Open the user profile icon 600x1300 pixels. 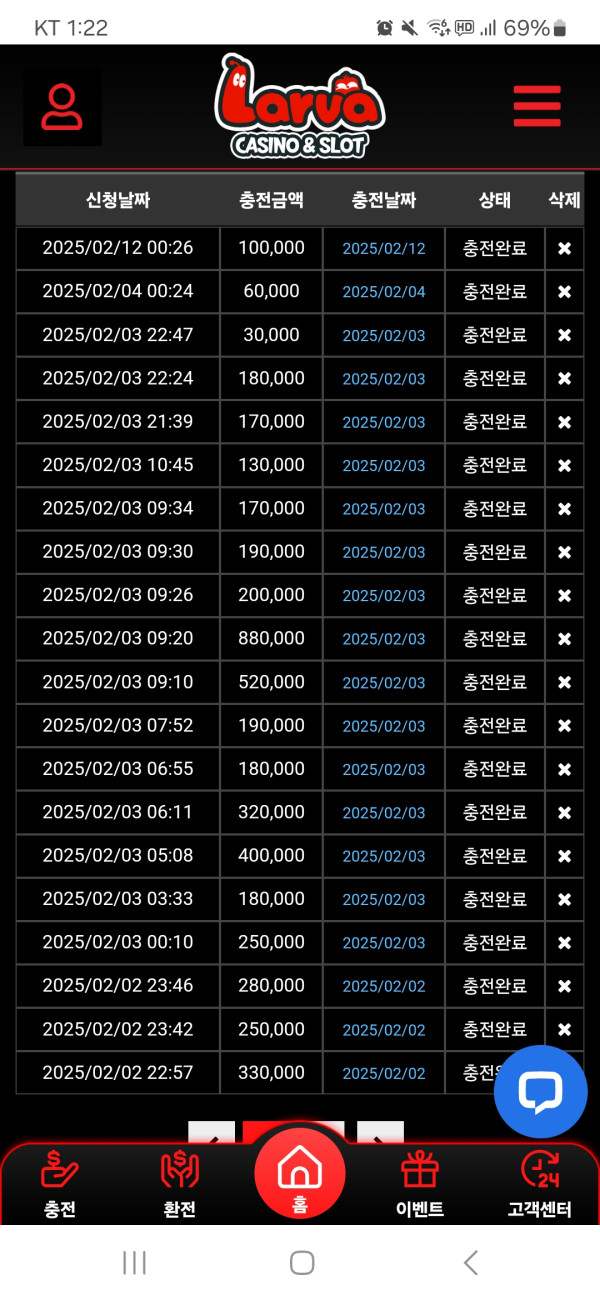[x=62, y=106]
